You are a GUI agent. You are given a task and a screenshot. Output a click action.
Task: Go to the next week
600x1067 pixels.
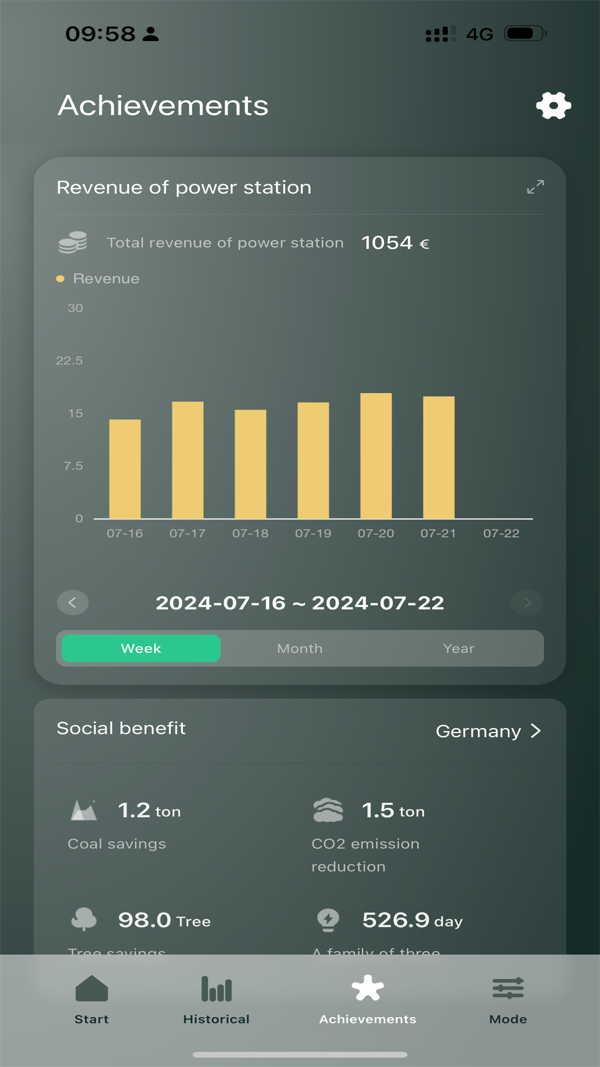coord(526,602)
